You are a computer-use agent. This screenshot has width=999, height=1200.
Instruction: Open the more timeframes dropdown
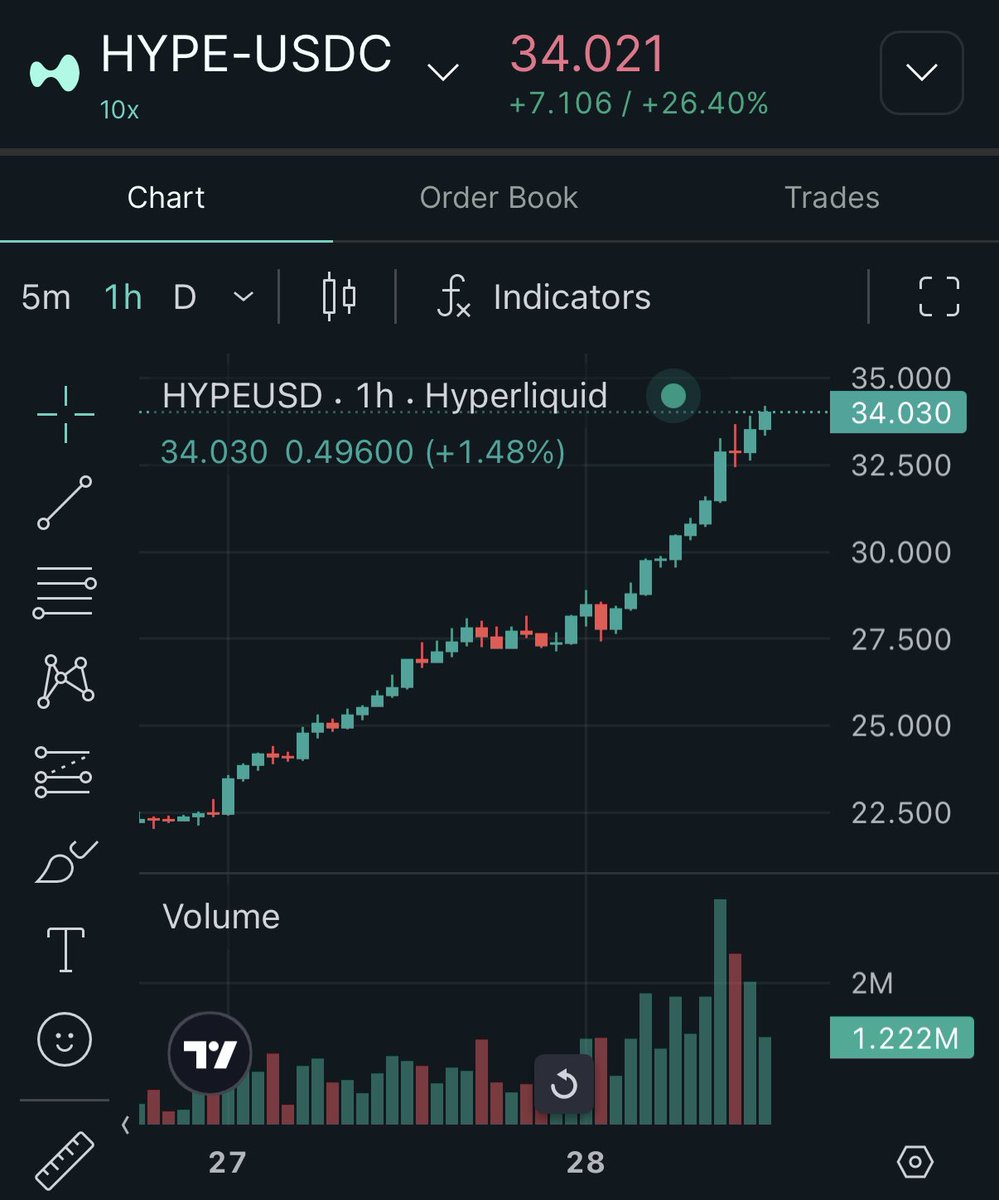[x=242, y=297]
